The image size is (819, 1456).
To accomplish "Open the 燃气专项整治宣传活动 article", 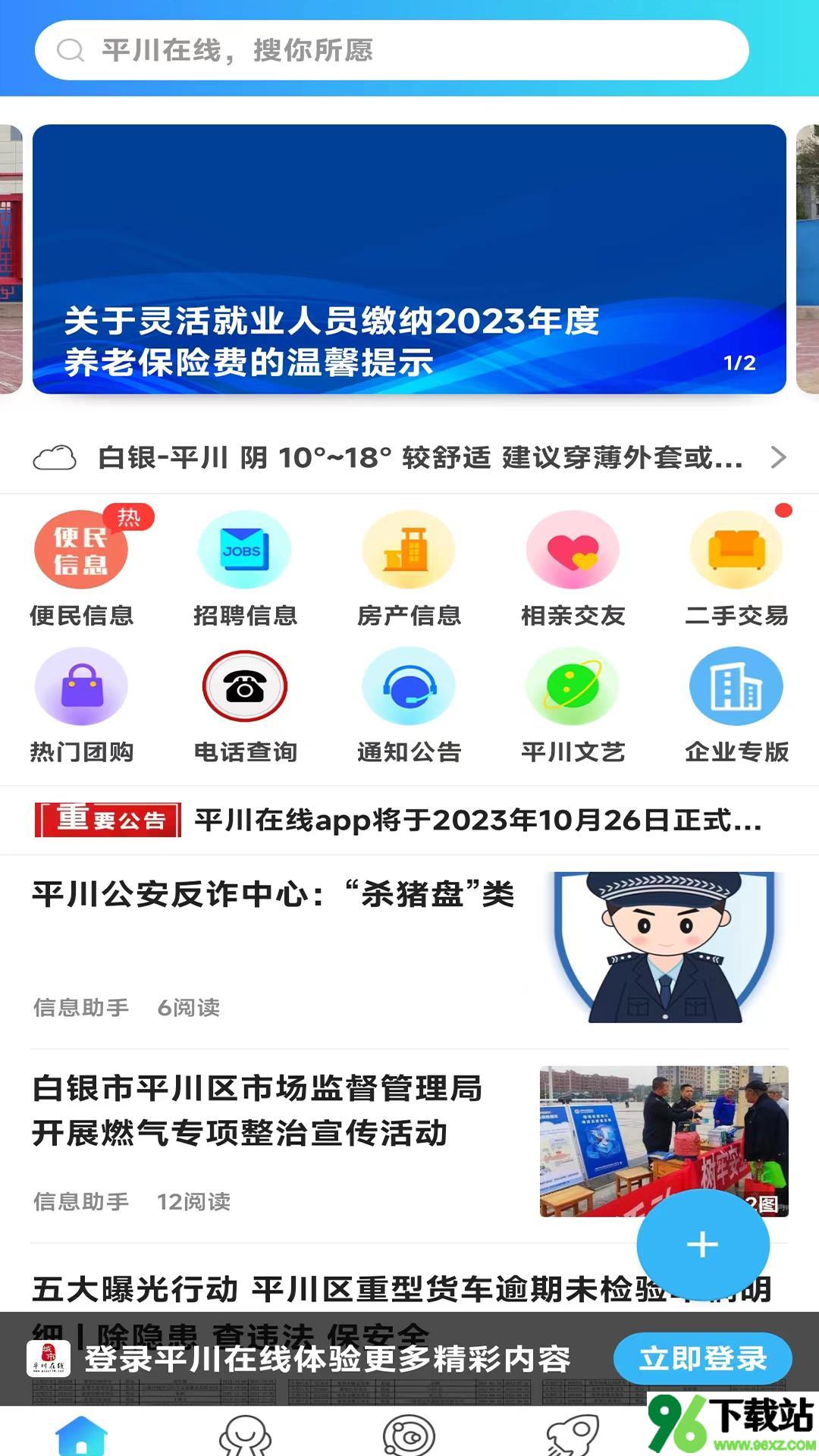I will coord(258,1111).
